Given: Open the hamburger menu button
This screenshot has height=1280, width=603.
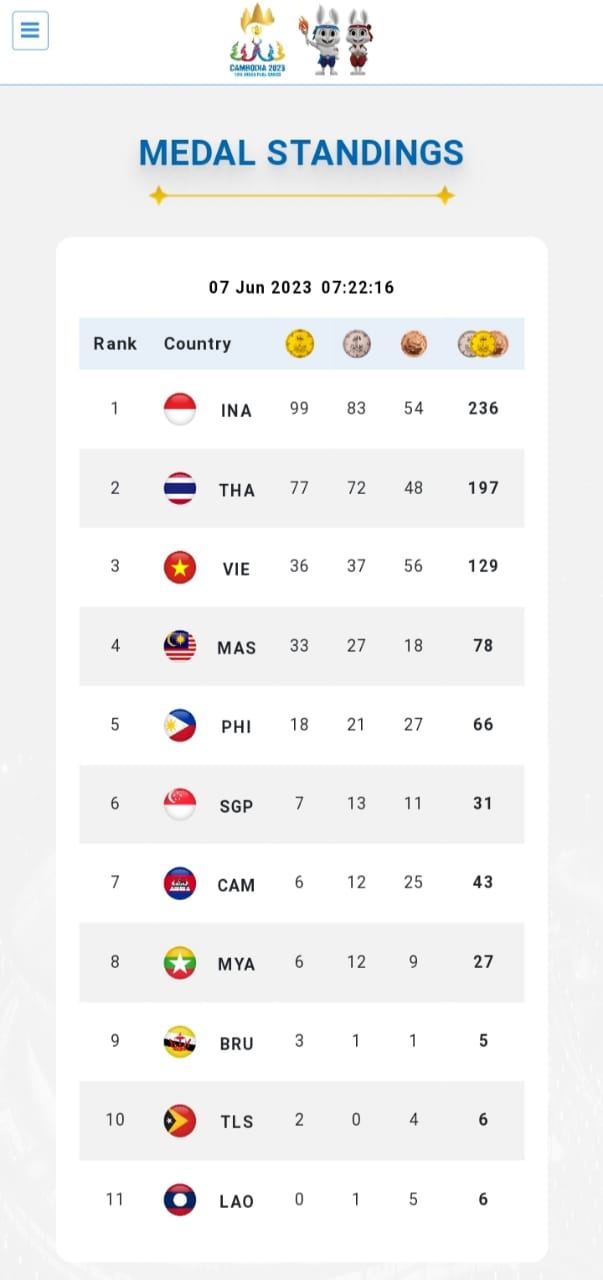Looking at the screenshot, I should [30, 30].
